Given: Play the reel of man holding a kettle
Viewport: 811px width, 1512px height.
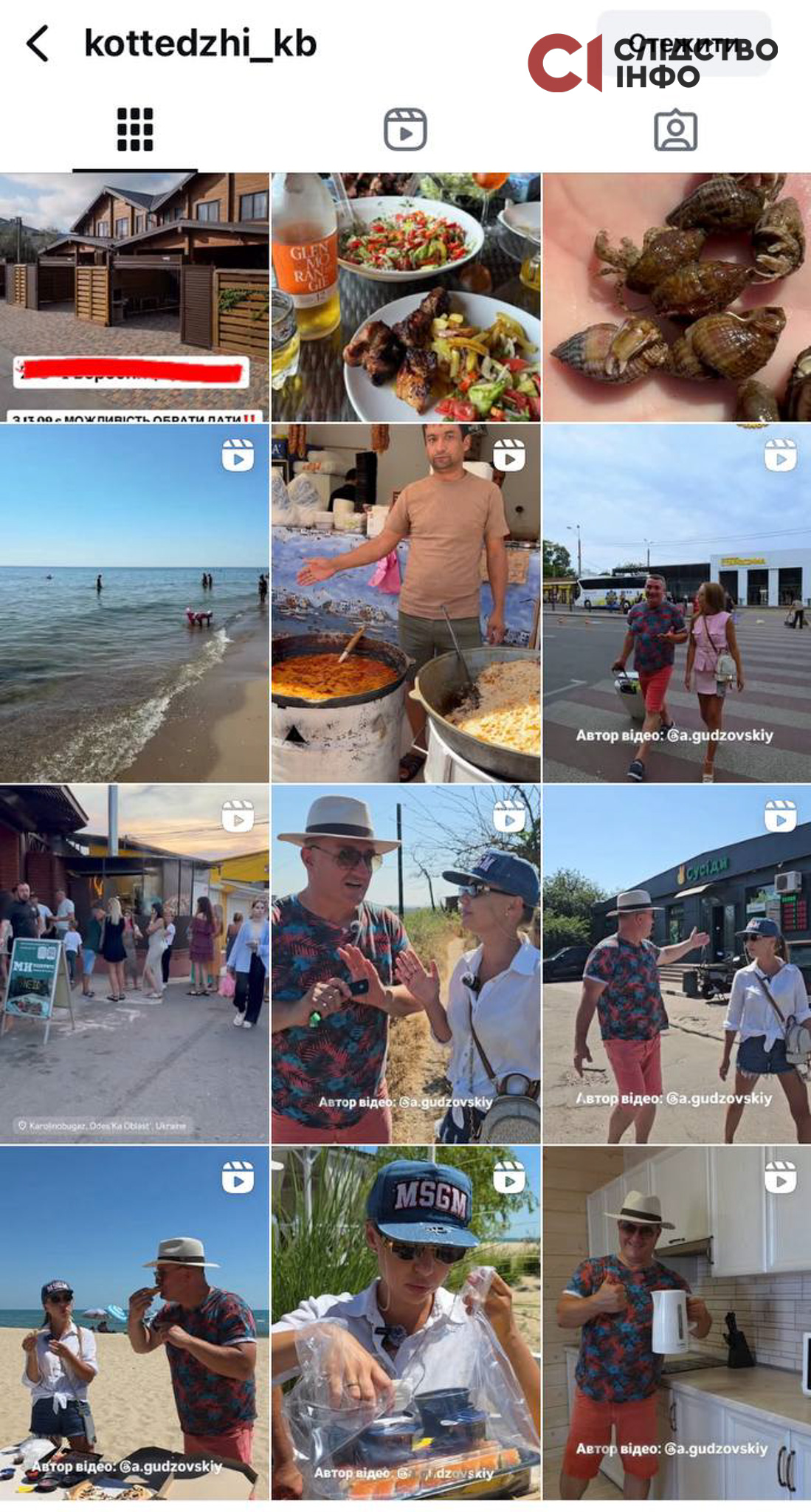Looking at the screenshot, I should pos(677,1322).
